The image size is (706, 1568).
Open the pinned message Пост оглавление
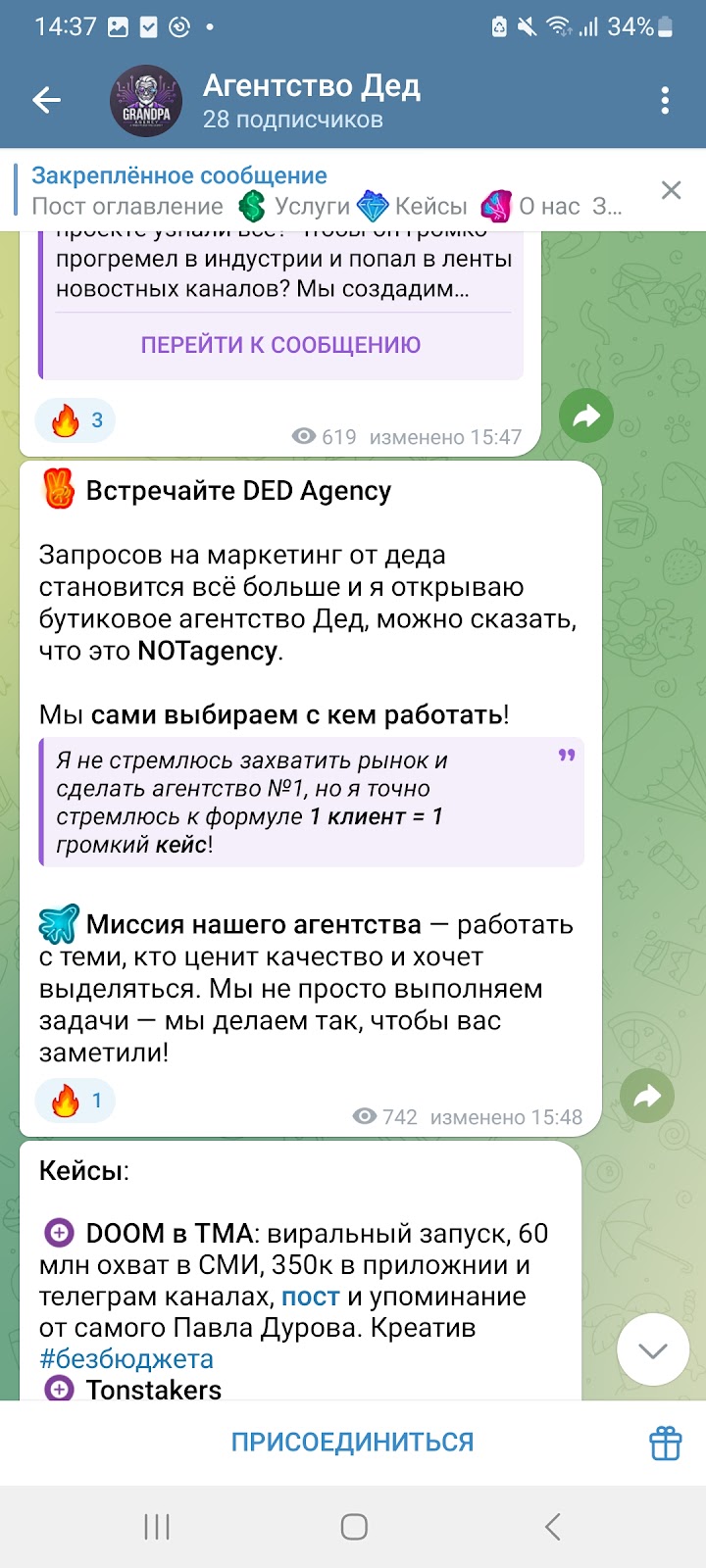tap(324, 191)
